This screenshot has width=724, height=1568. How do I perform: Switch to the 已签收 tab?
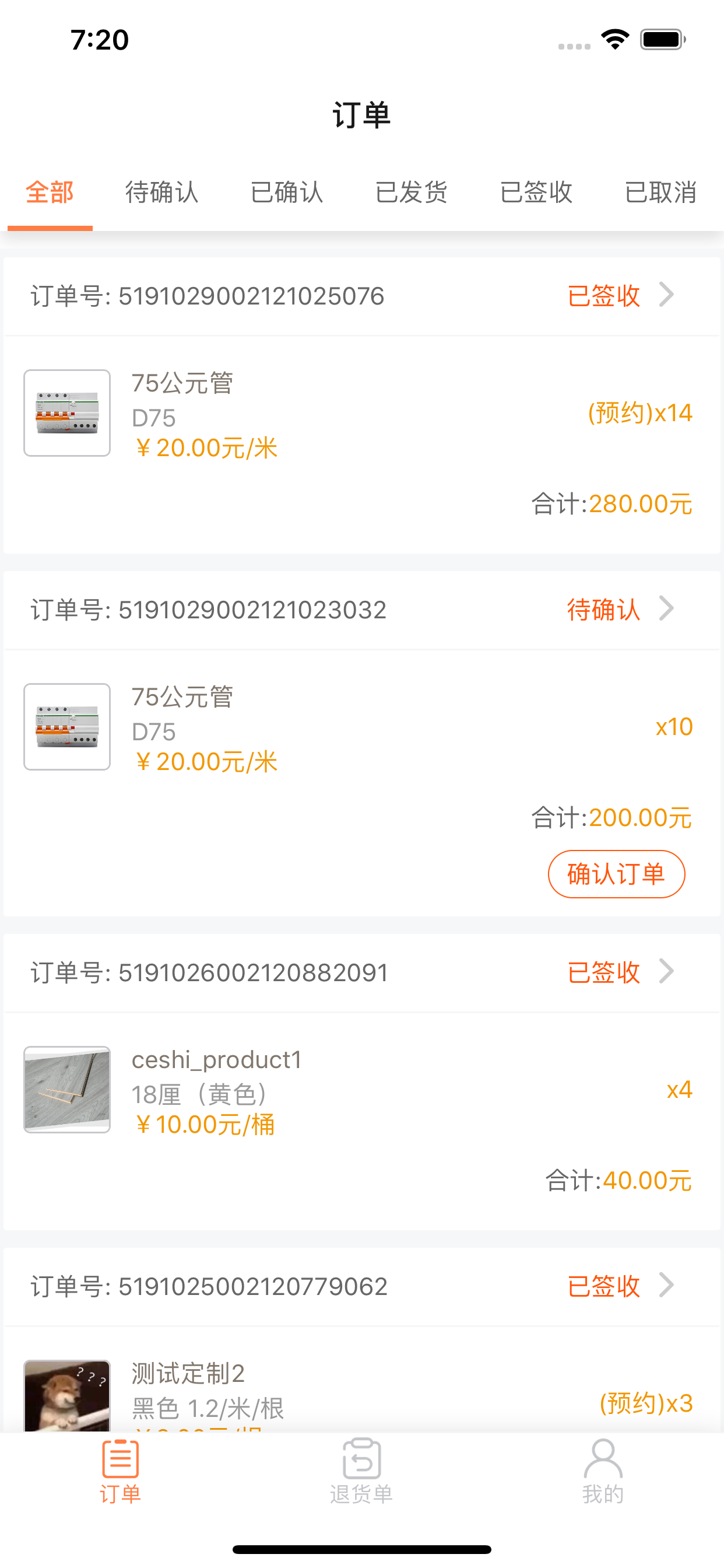(536, 192)
